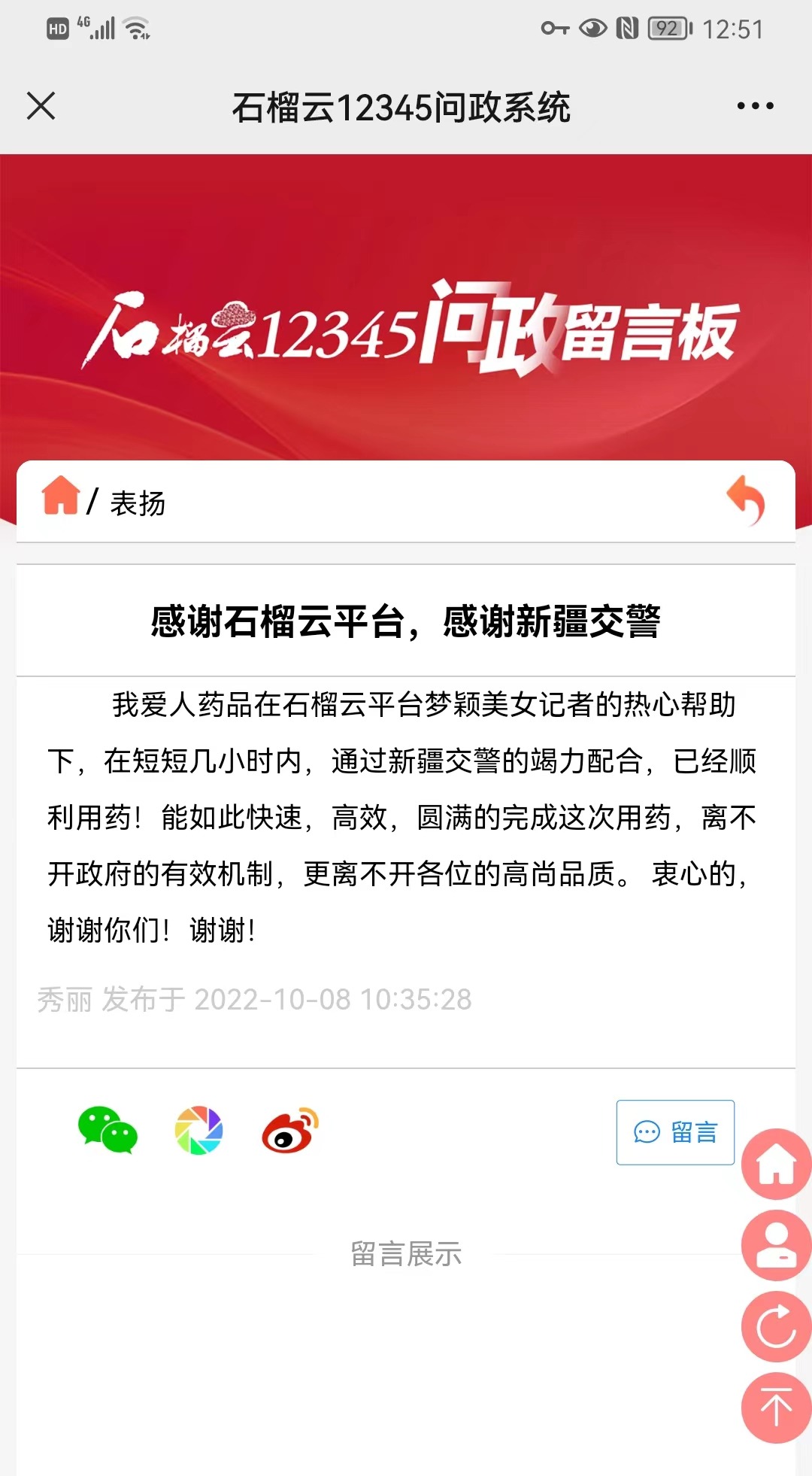812x1476 pixels.
Task: Go back using the orange return arrow
Action: click(x=746, y=500)
